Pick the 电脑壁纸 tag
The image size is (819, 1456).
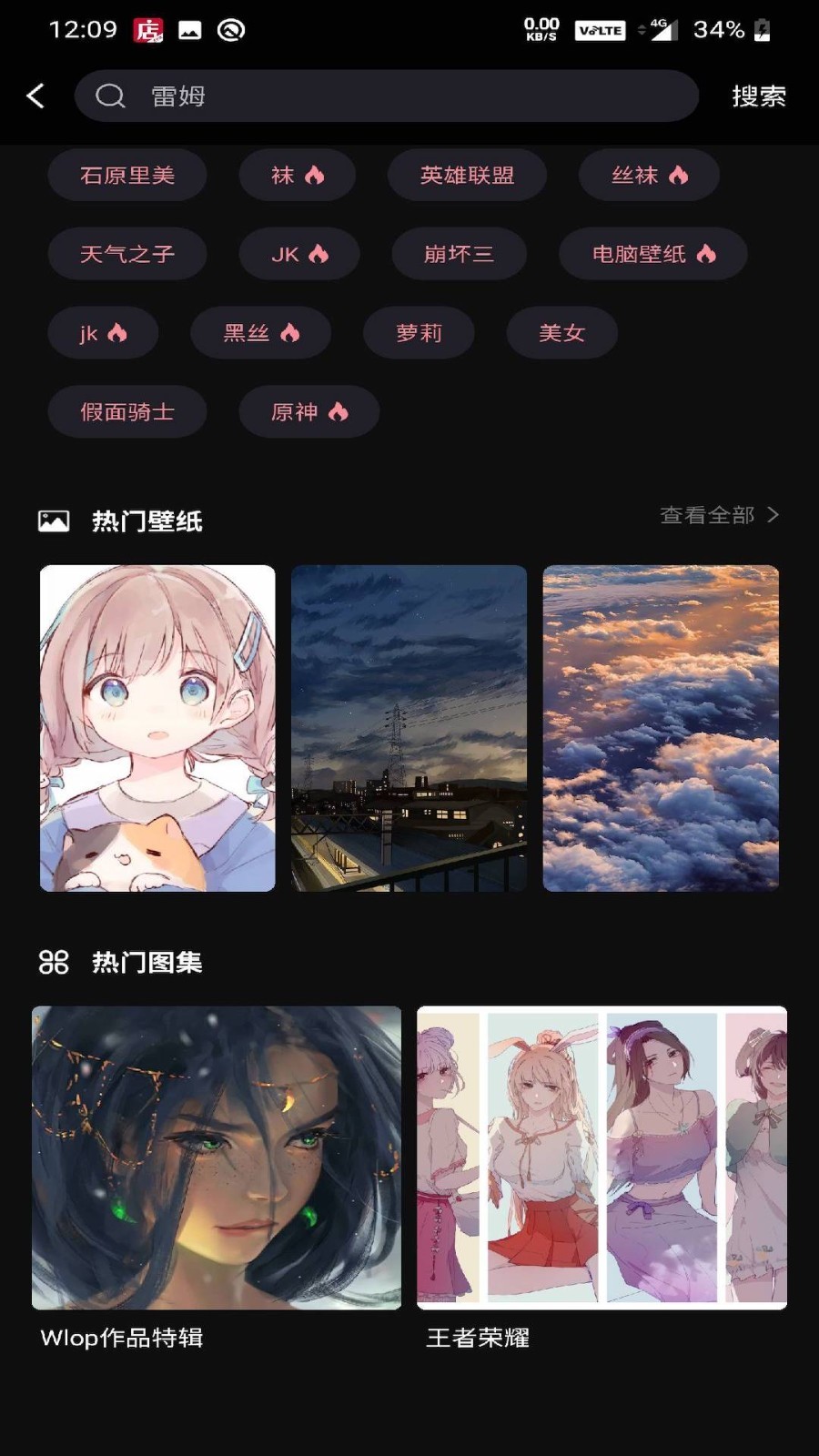(x=652, y=254)
